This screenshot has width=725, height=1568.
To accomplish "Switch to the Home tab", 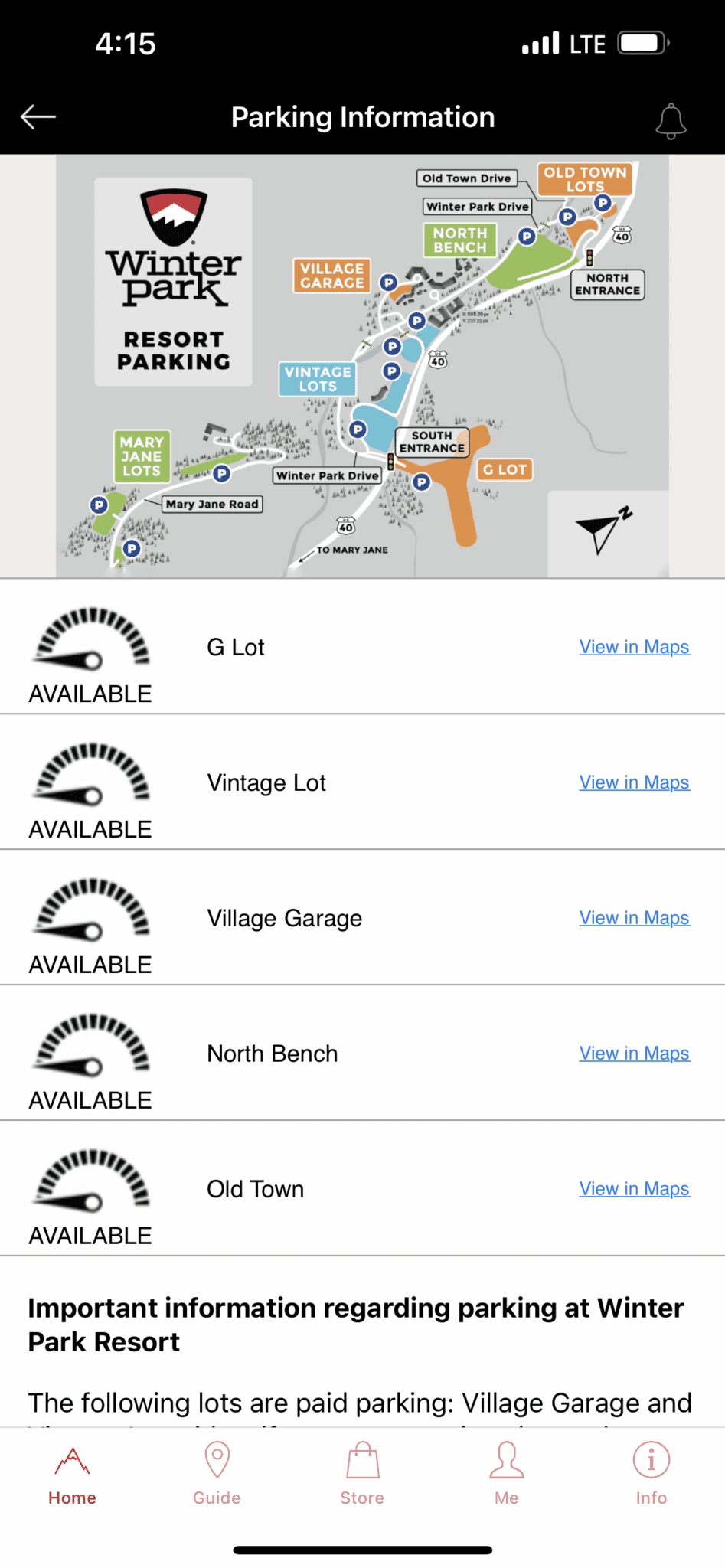I will (72, 1475).
